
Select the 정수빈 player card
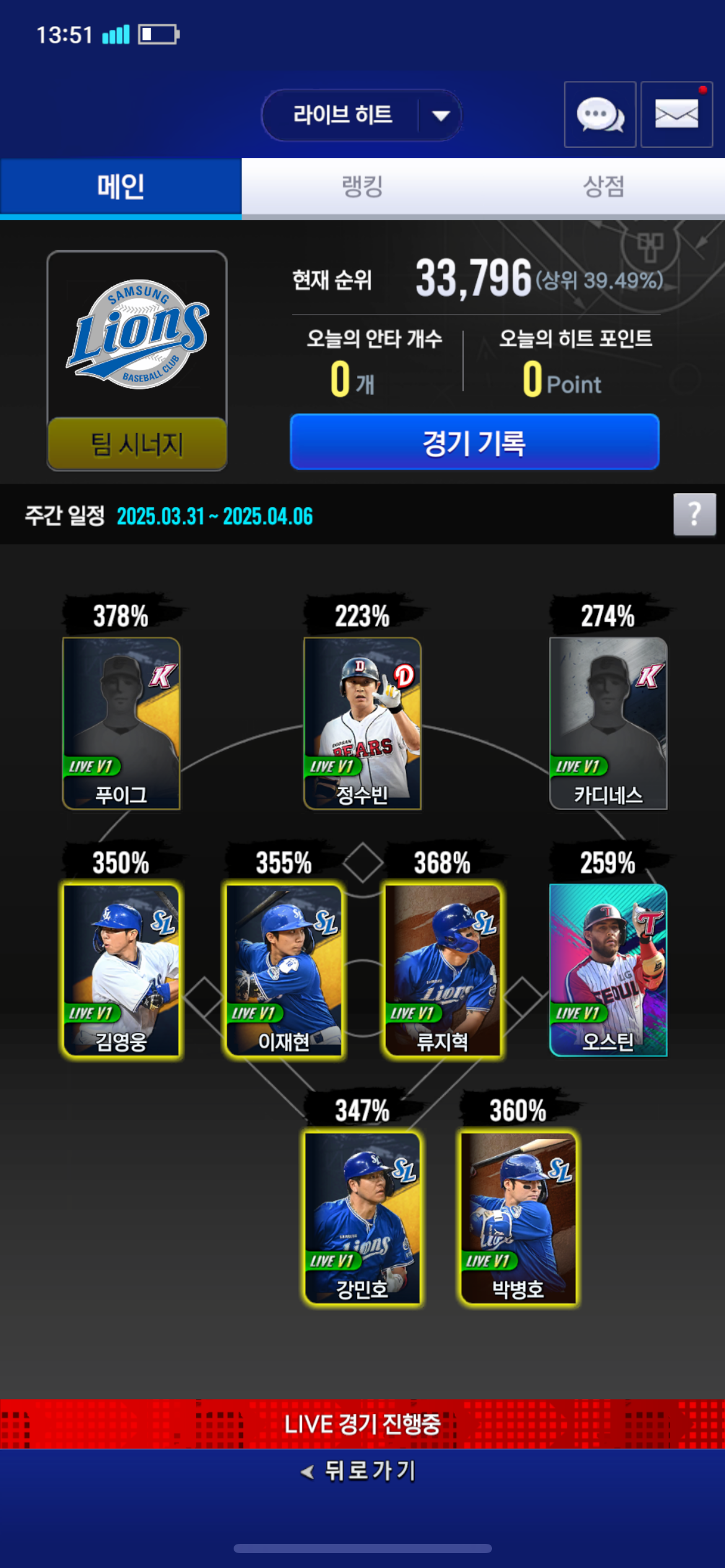pyautogui.click(x=362, y=723)
